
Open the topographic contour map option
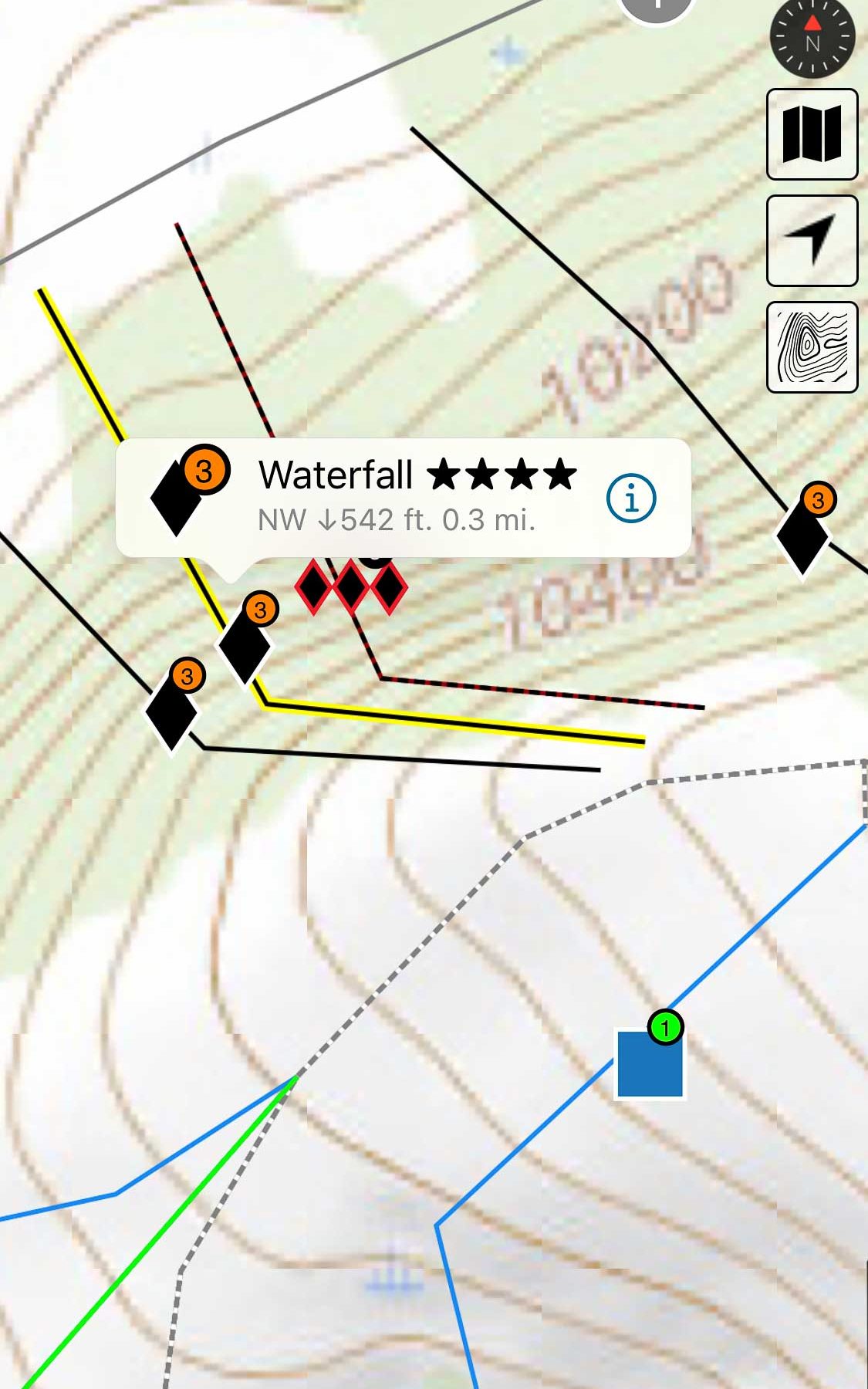click(x=812, y=347)
